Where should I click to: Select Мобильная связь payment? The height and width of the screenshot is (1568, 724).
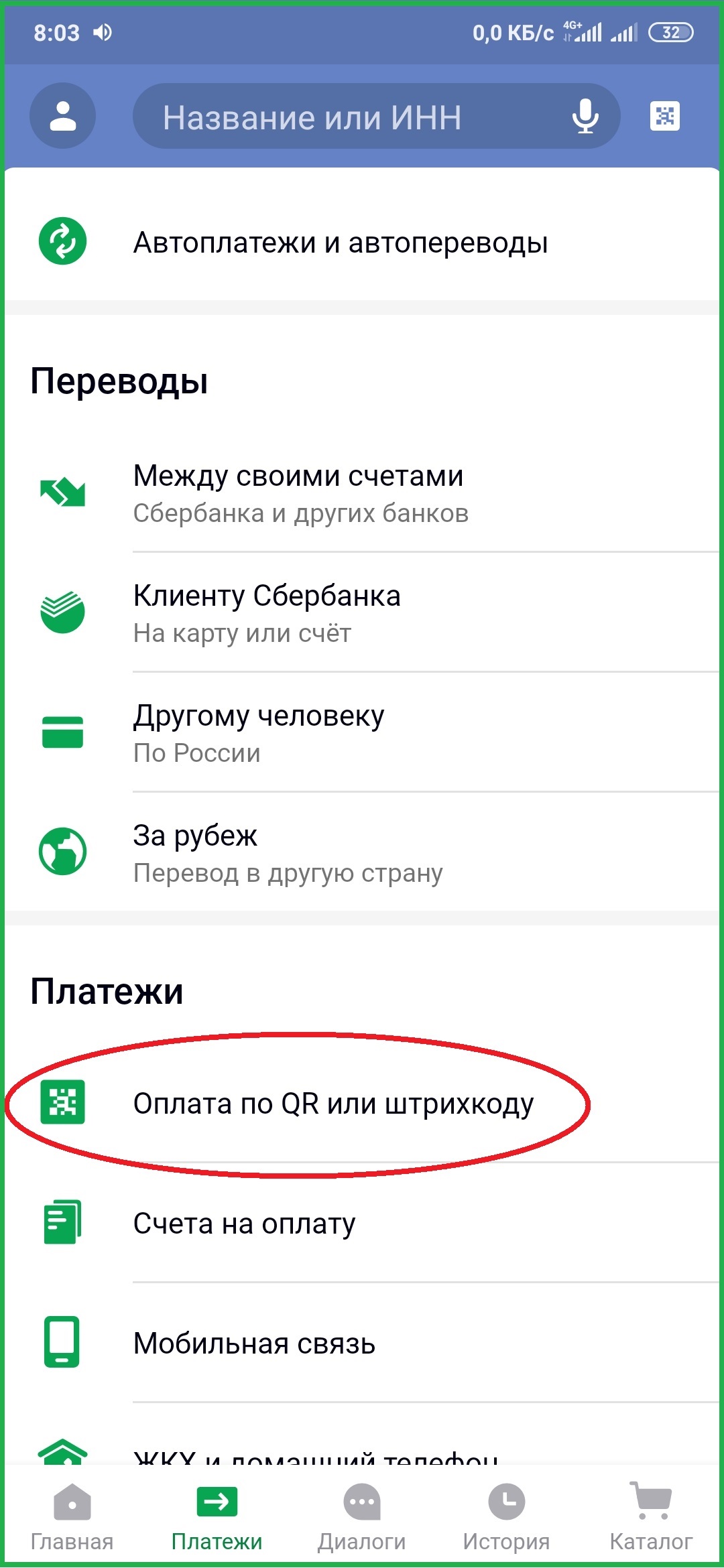click(x=362, y=1343)
